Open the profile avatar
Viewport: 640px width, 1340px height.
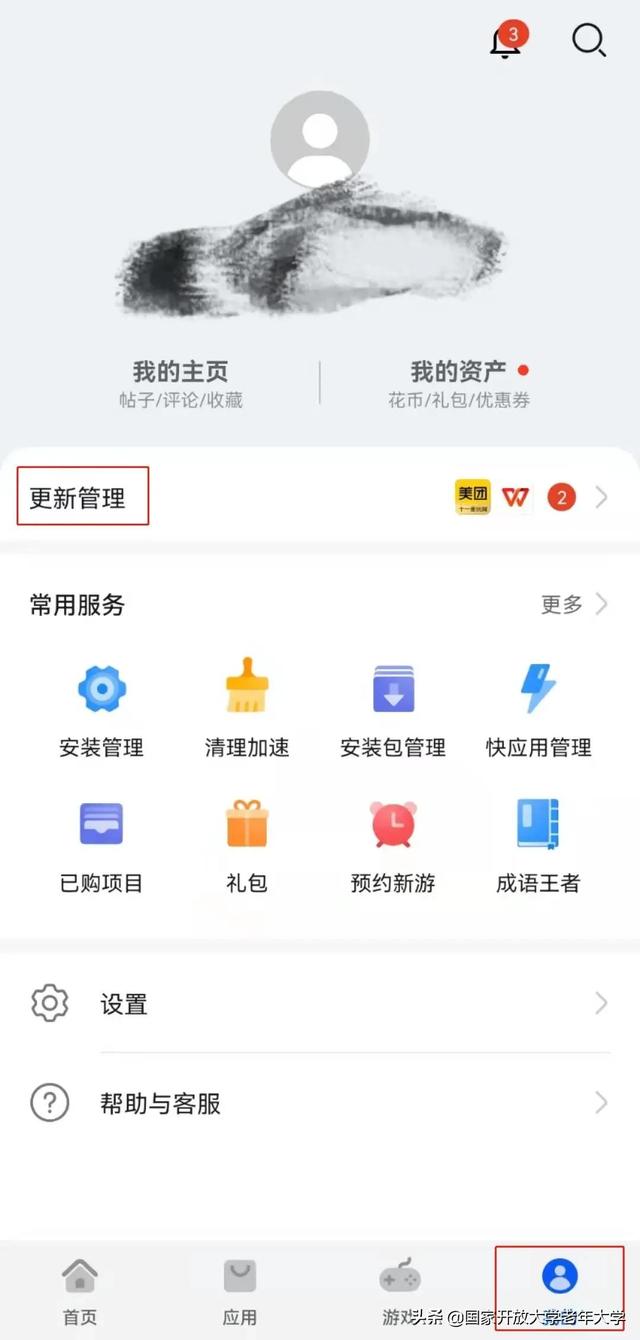tap(320, 140)
